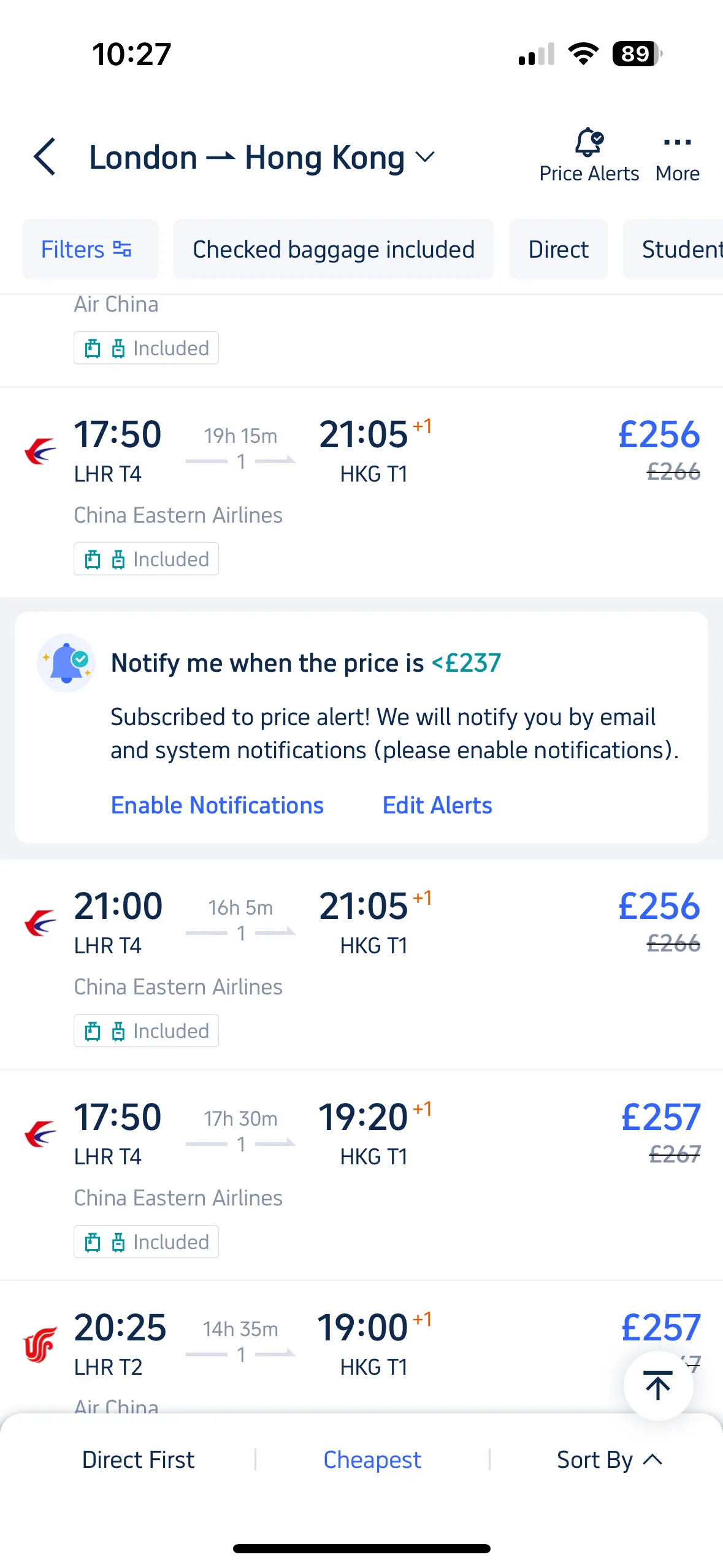Viewport: 723px width, 1568px height.
Task: Tap Edit Alerts link
Action: [437, 805]
